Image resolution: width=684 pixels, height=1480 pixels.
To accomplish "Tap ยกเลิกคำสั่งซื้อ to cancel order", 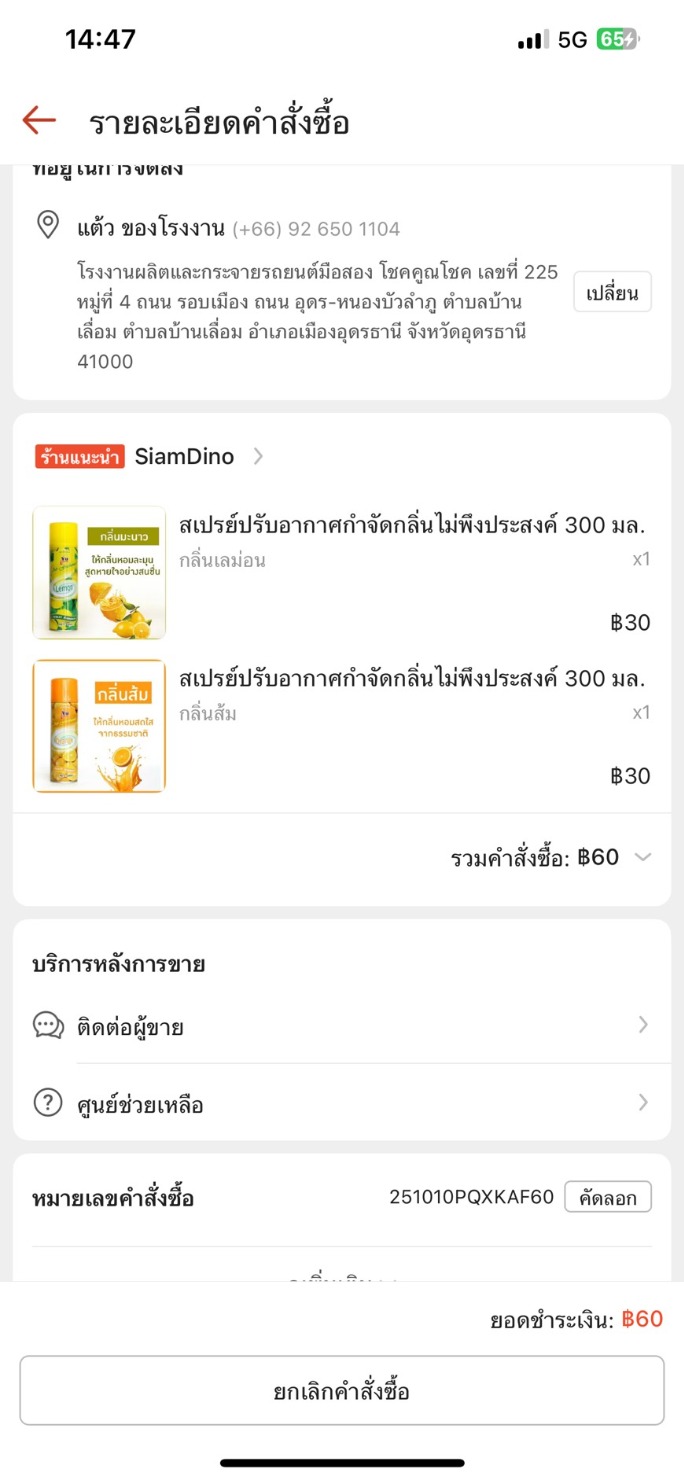I will pyautogui.click(x=341, y=1390).
